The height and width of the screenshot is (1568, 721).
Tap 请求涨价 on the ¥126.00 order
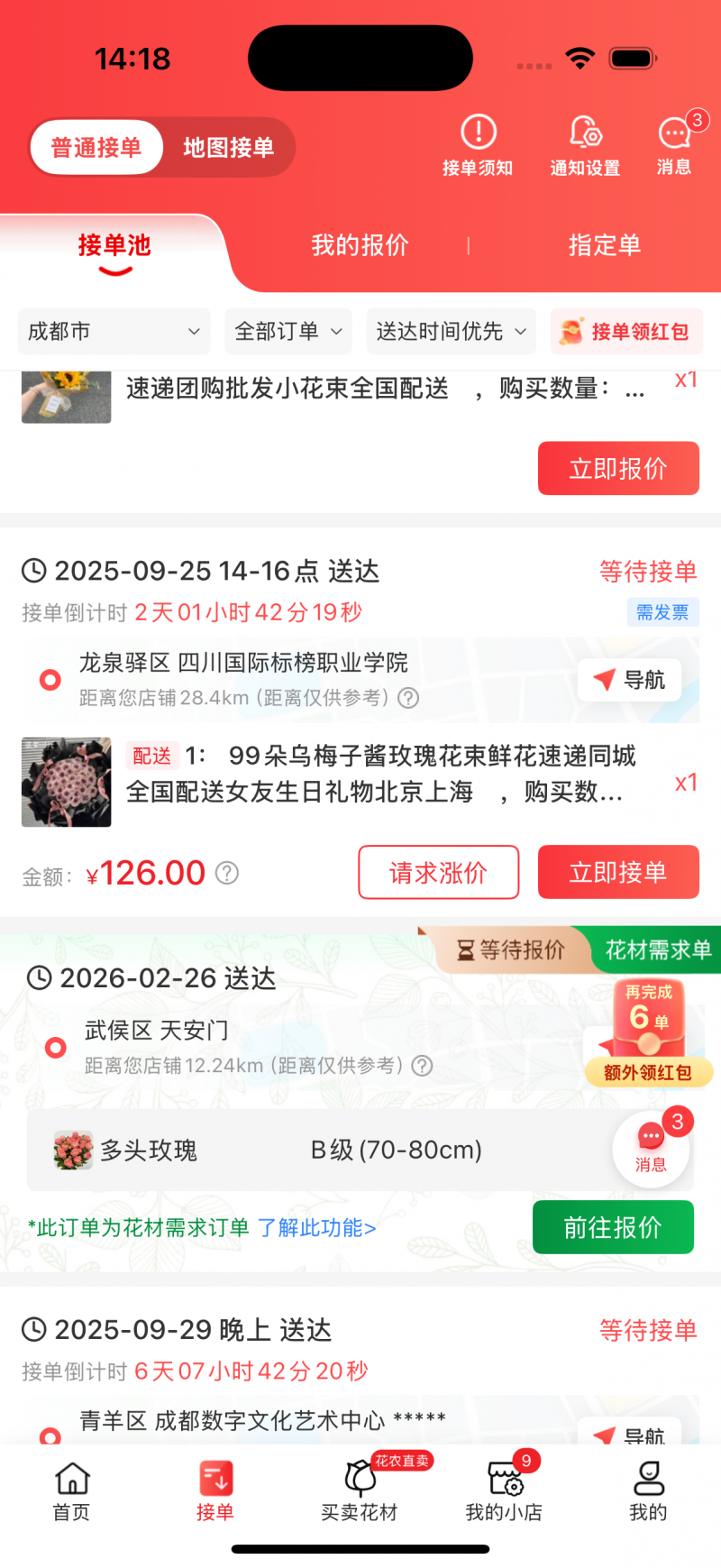[x=438, y=872]
